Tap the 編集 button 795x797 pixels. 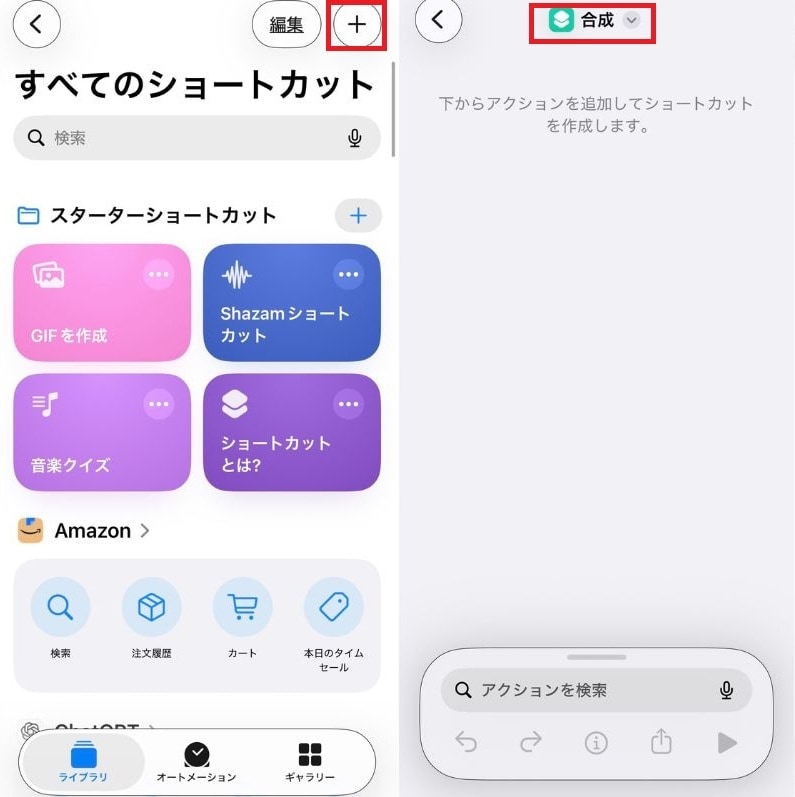(x=287, y=24)
